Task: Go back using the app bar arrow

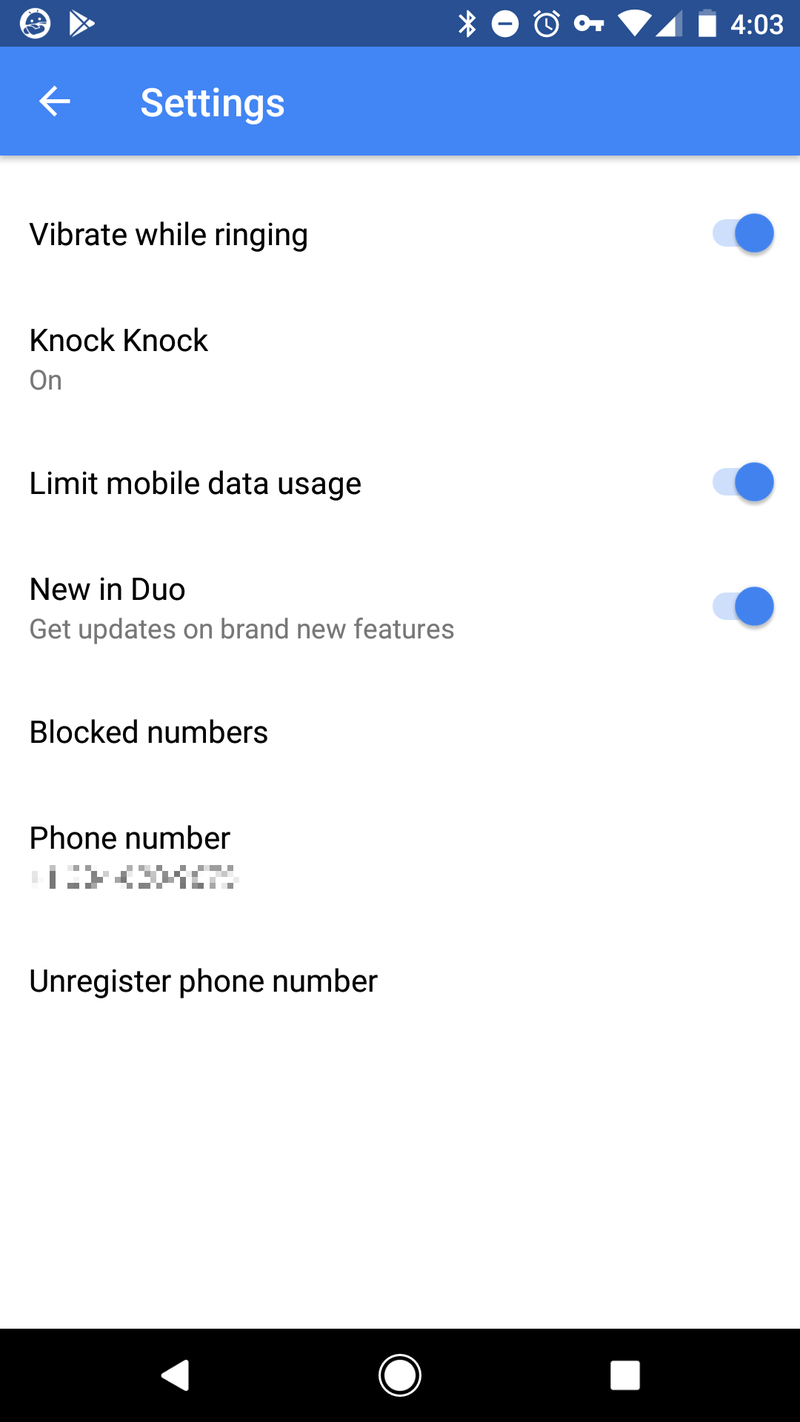Action: click(x=54, y=101)
